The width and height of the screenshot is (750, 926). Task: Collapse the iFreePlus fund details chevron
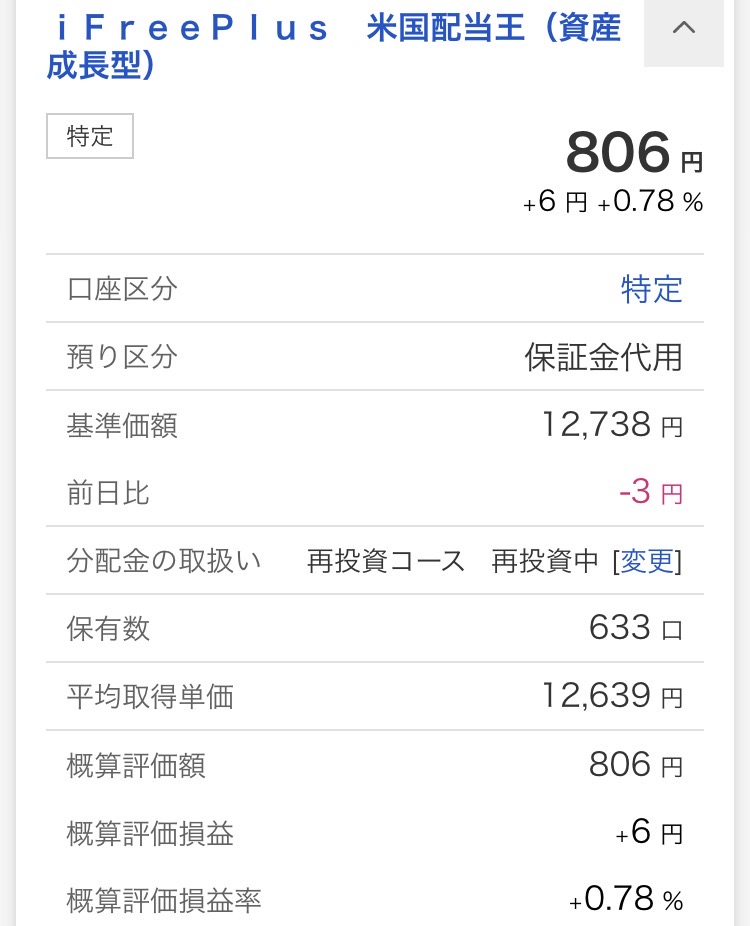[x=684, y=29]
